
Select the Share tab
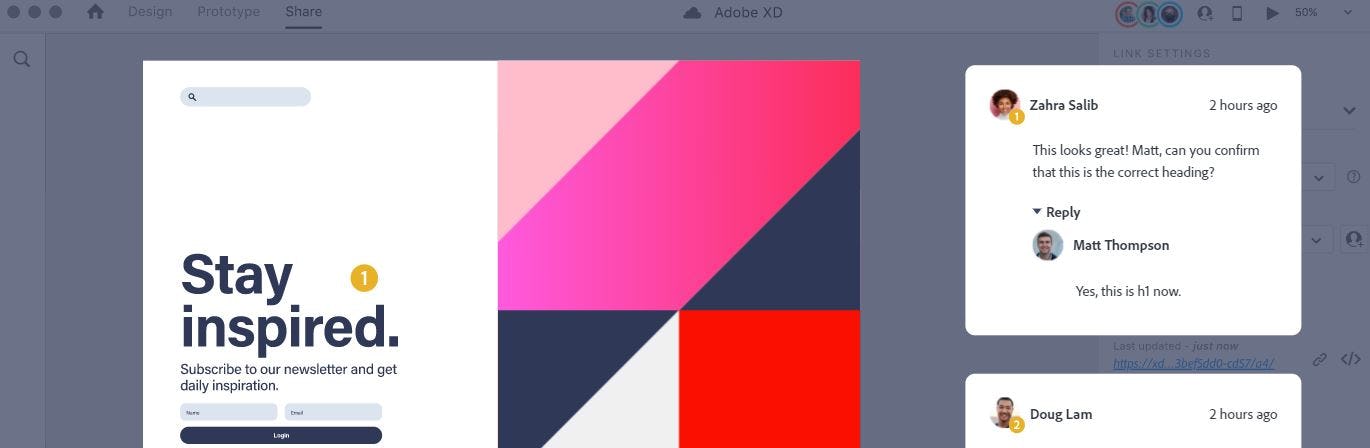(x=303, y=12)
